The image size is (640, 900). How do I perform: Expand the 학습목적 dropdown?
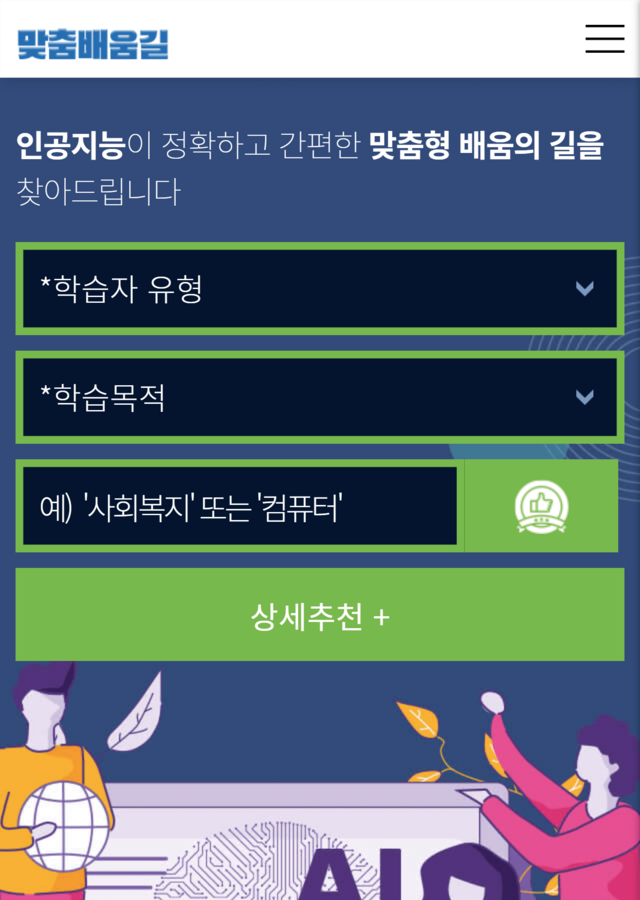pos(320,397)
